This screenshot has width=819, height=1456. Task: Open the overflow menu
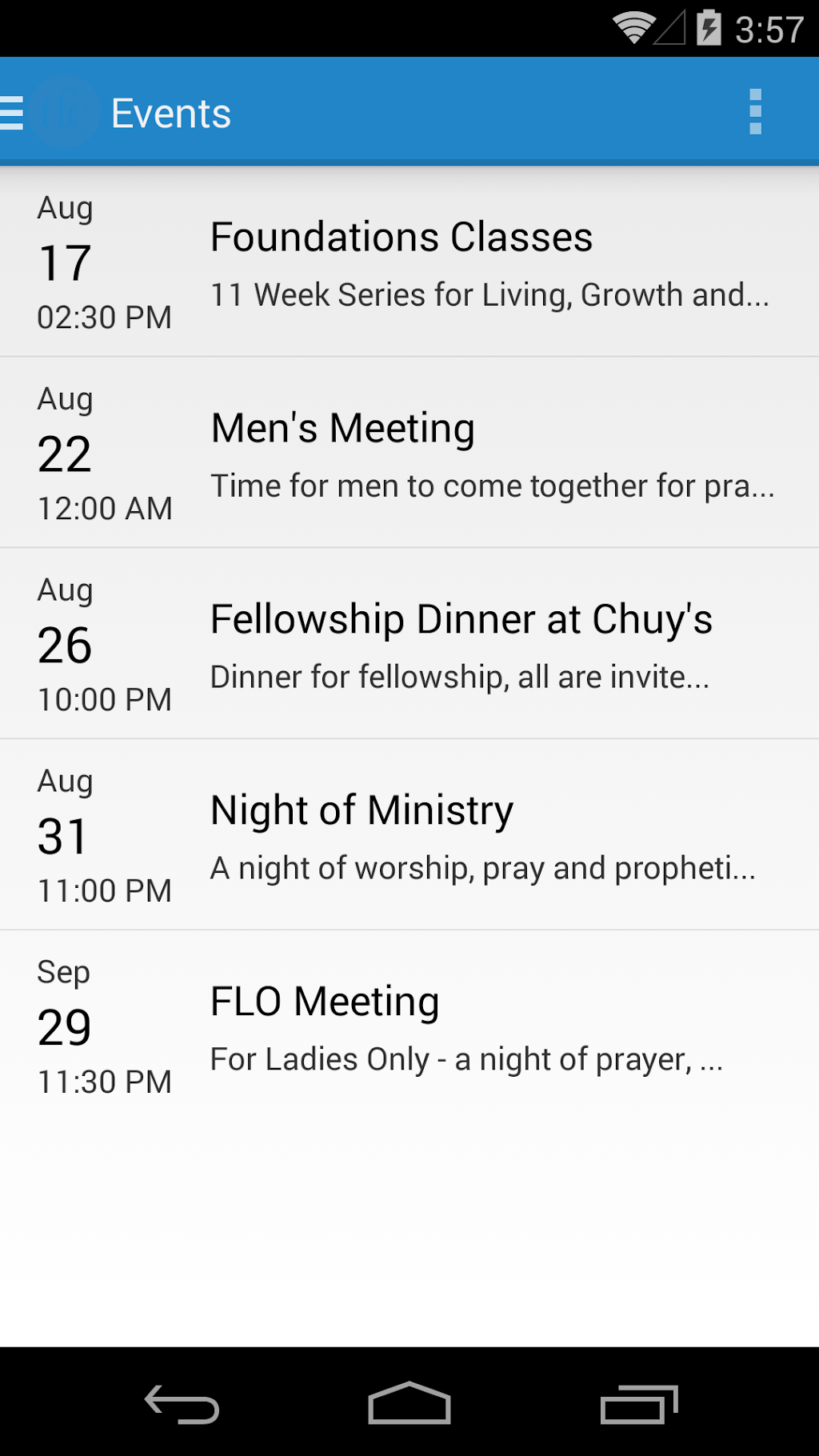pos(755,112)
